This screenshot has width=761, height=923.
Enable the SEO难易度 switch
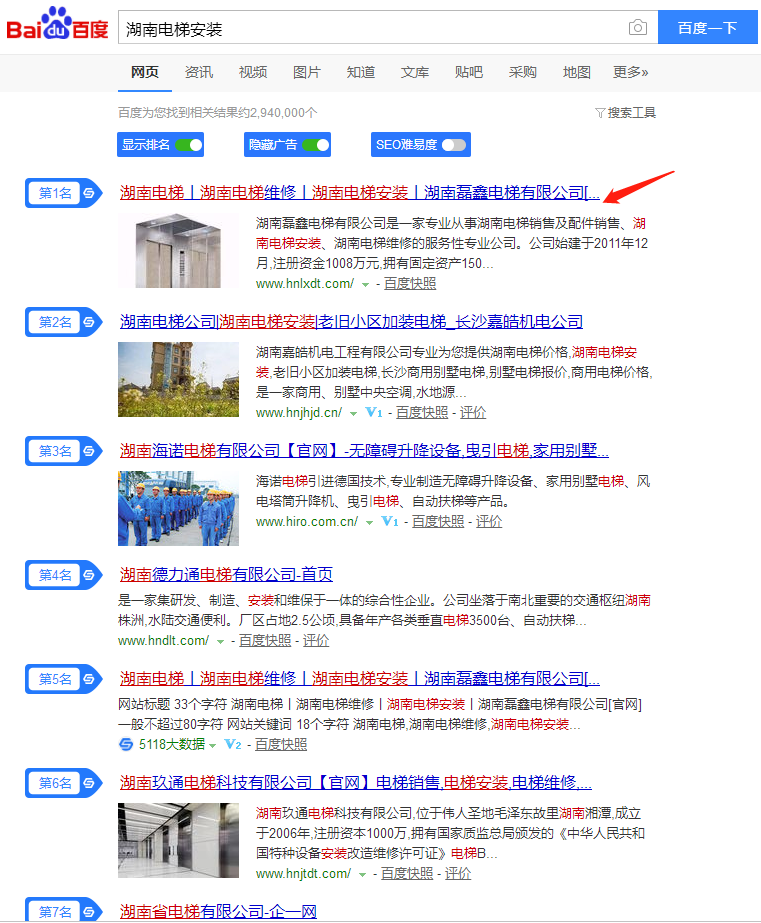[454, 145]
